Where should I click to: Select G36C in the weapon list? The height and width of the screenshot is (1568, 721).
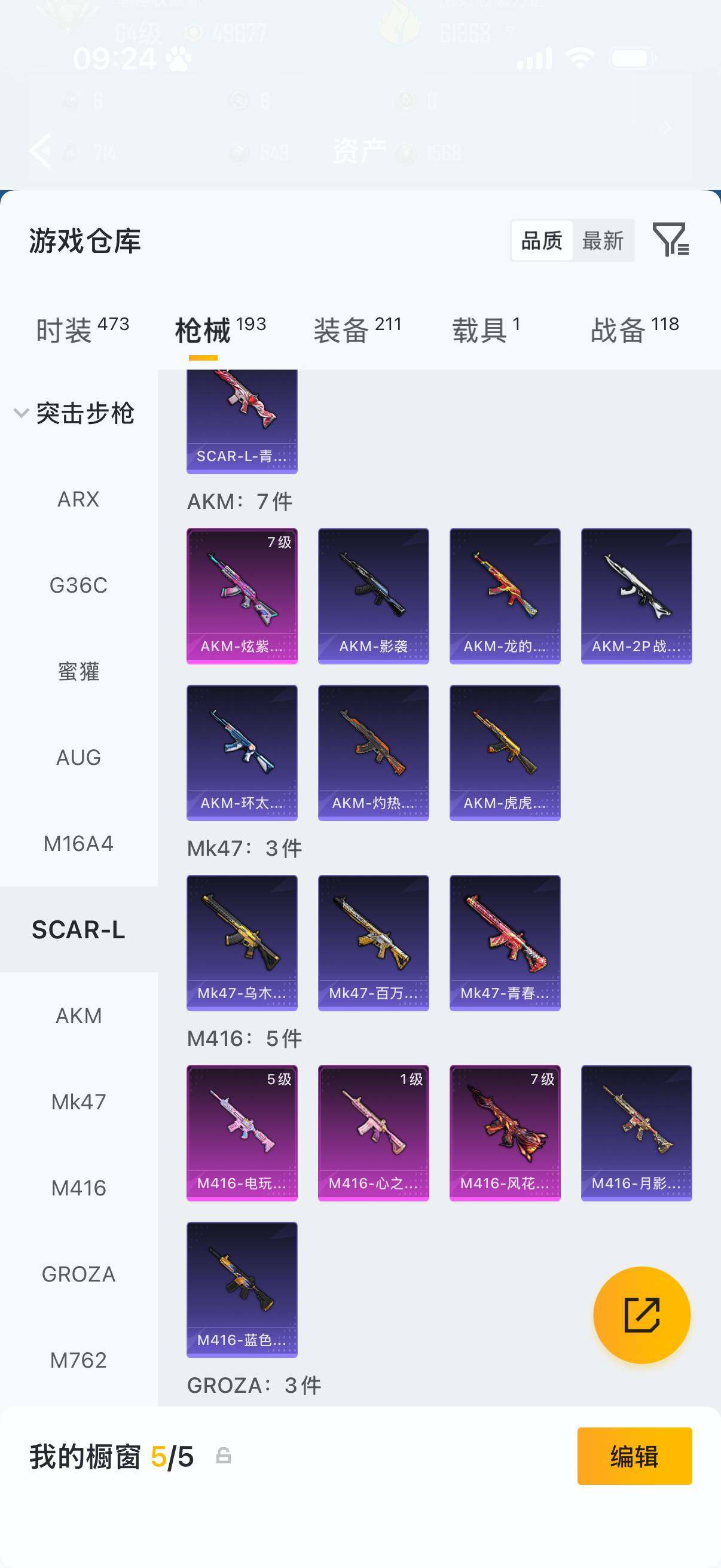[x=78, y=585]
